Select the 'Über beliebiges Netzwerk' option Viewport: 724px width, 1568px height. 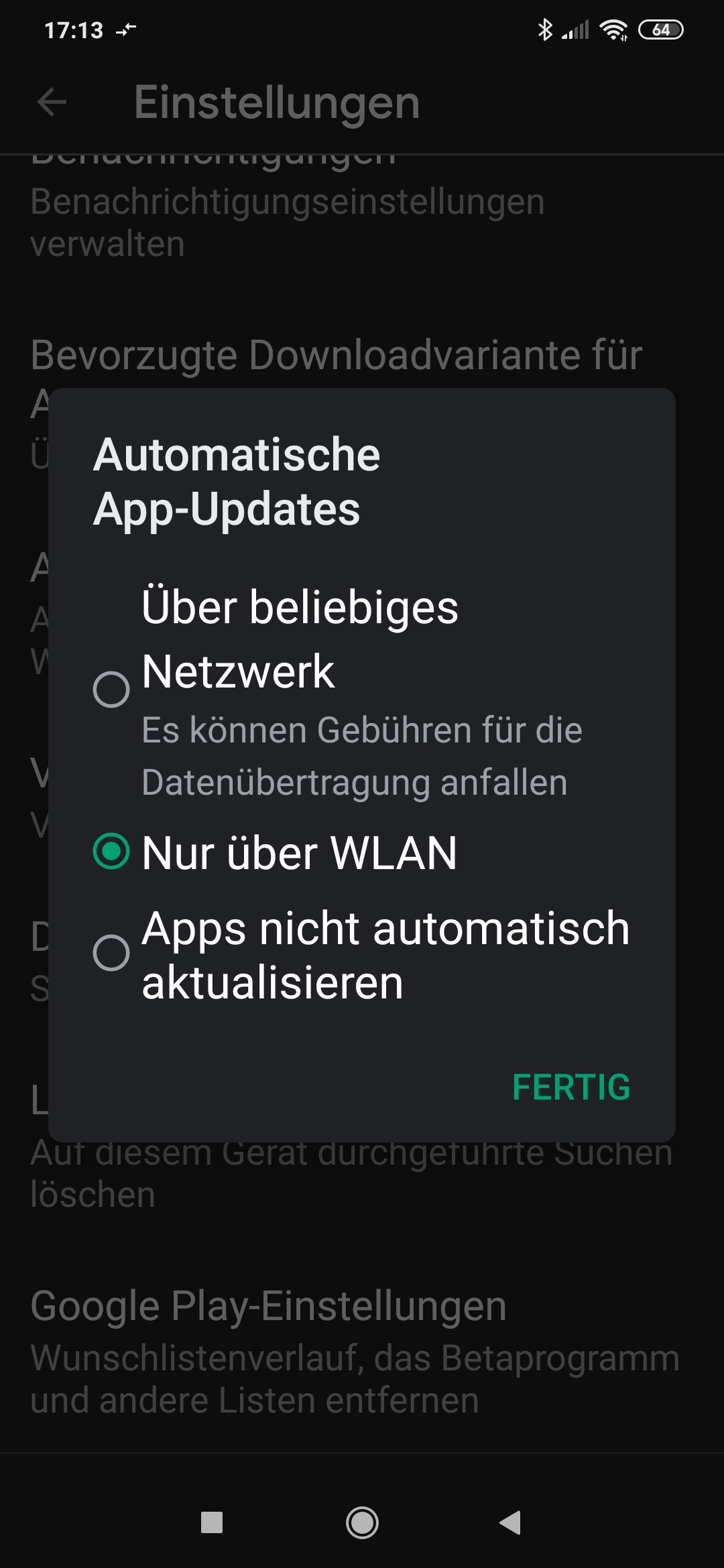click(x=111, y=690)
